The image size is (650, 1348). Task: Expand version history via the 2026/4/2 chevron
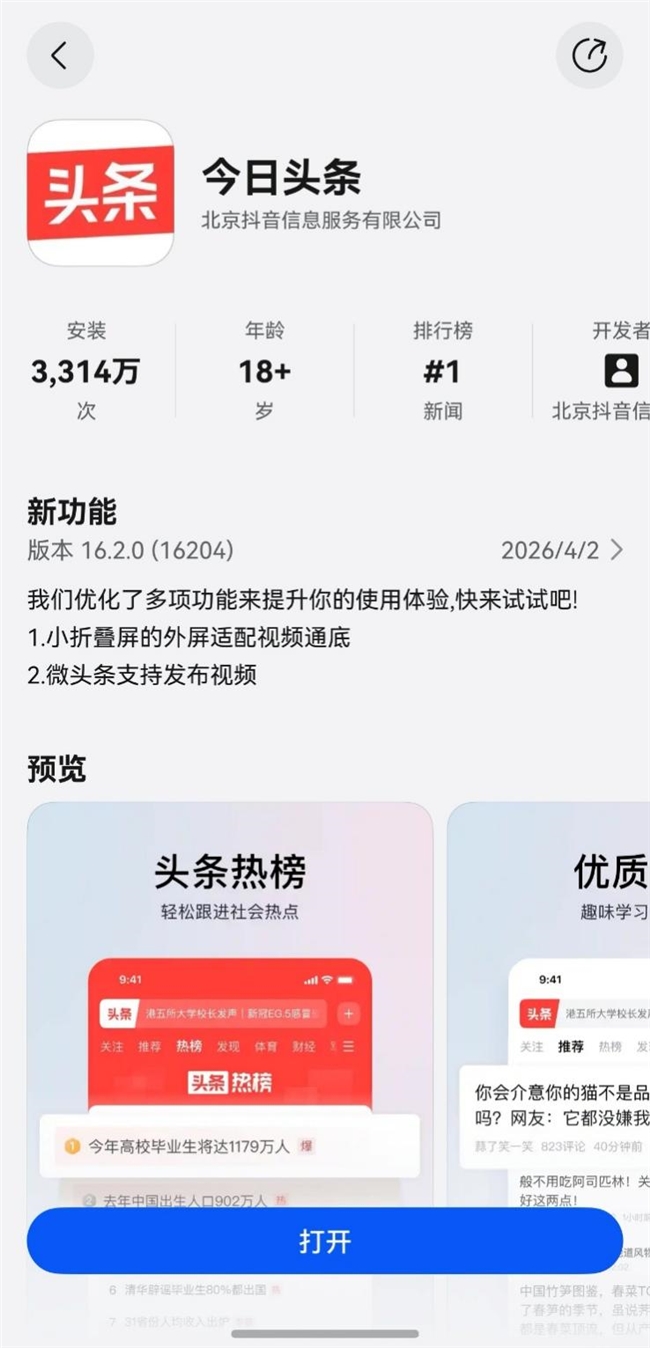[x=616, y=550]
